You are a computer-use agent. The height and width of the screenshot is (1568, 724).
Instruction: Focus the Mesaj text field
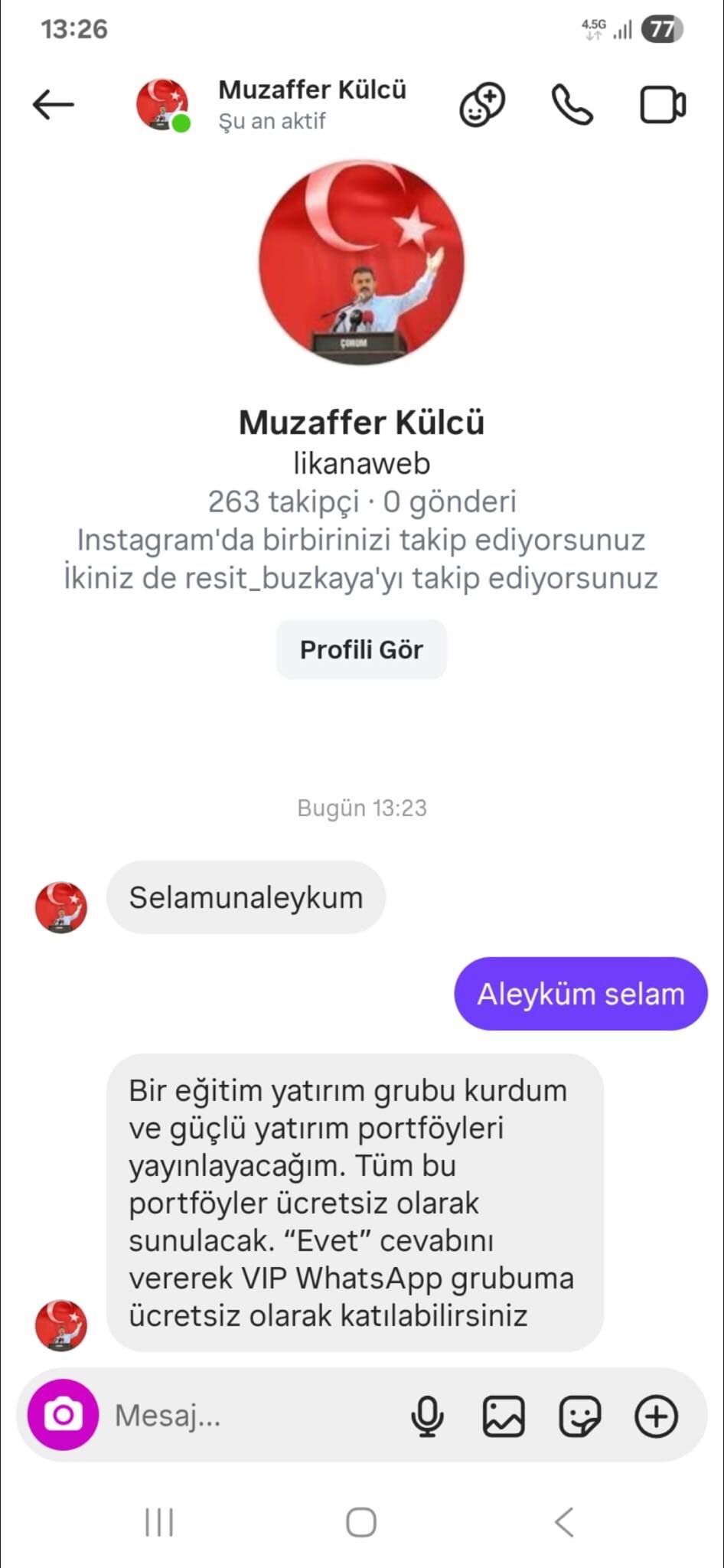coord(253,1415)
